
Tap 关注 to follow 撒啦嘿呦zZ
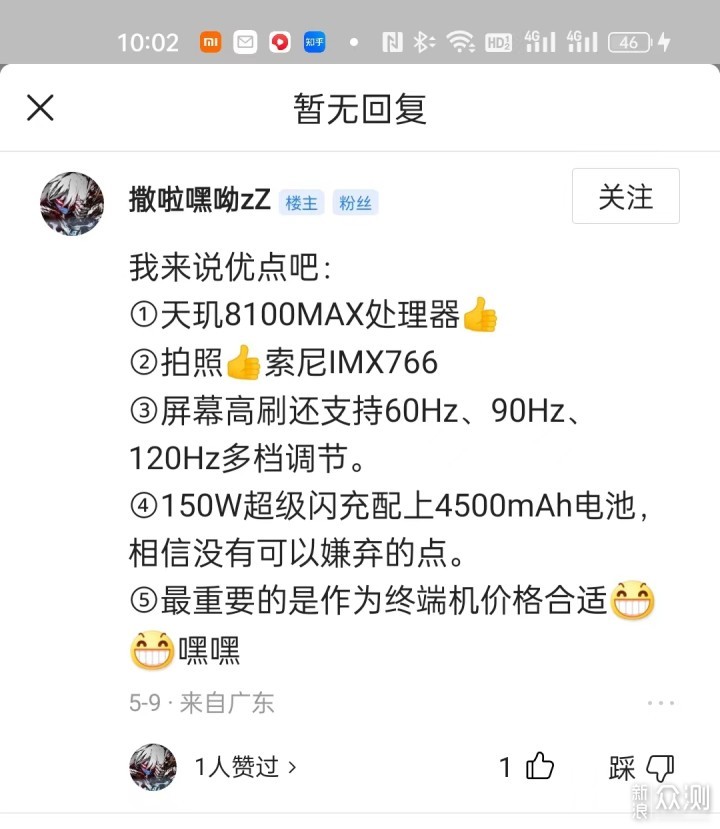(x=625, y=197)
